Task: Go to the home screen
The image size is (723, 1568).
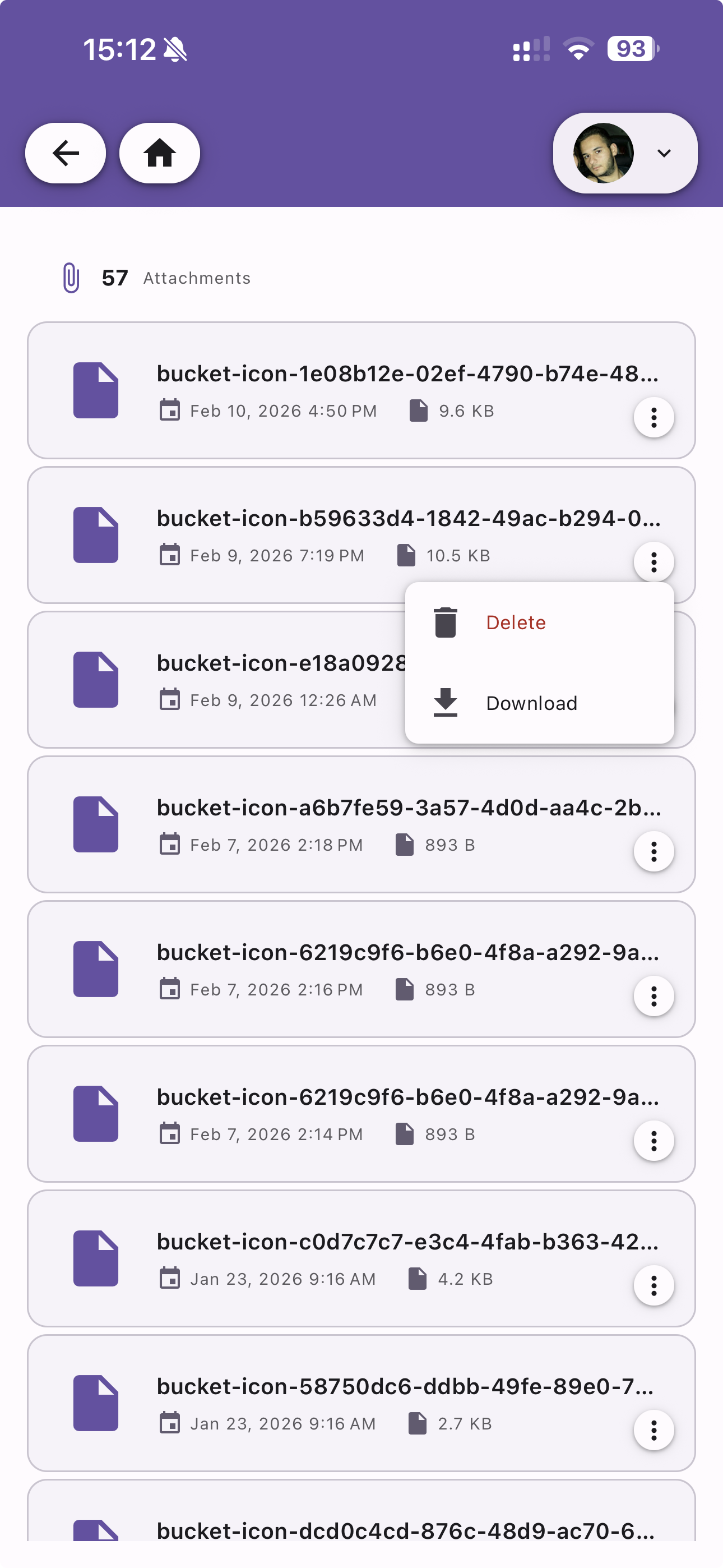Action: point(159,153)
